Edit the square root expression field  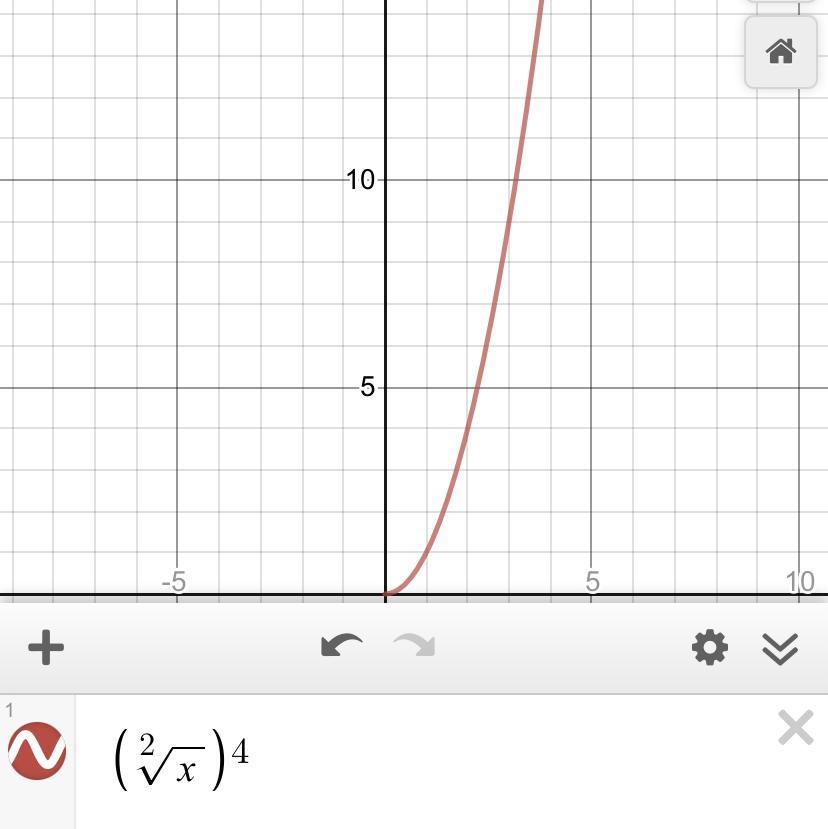pyautogui.click(x=423, y=760)
